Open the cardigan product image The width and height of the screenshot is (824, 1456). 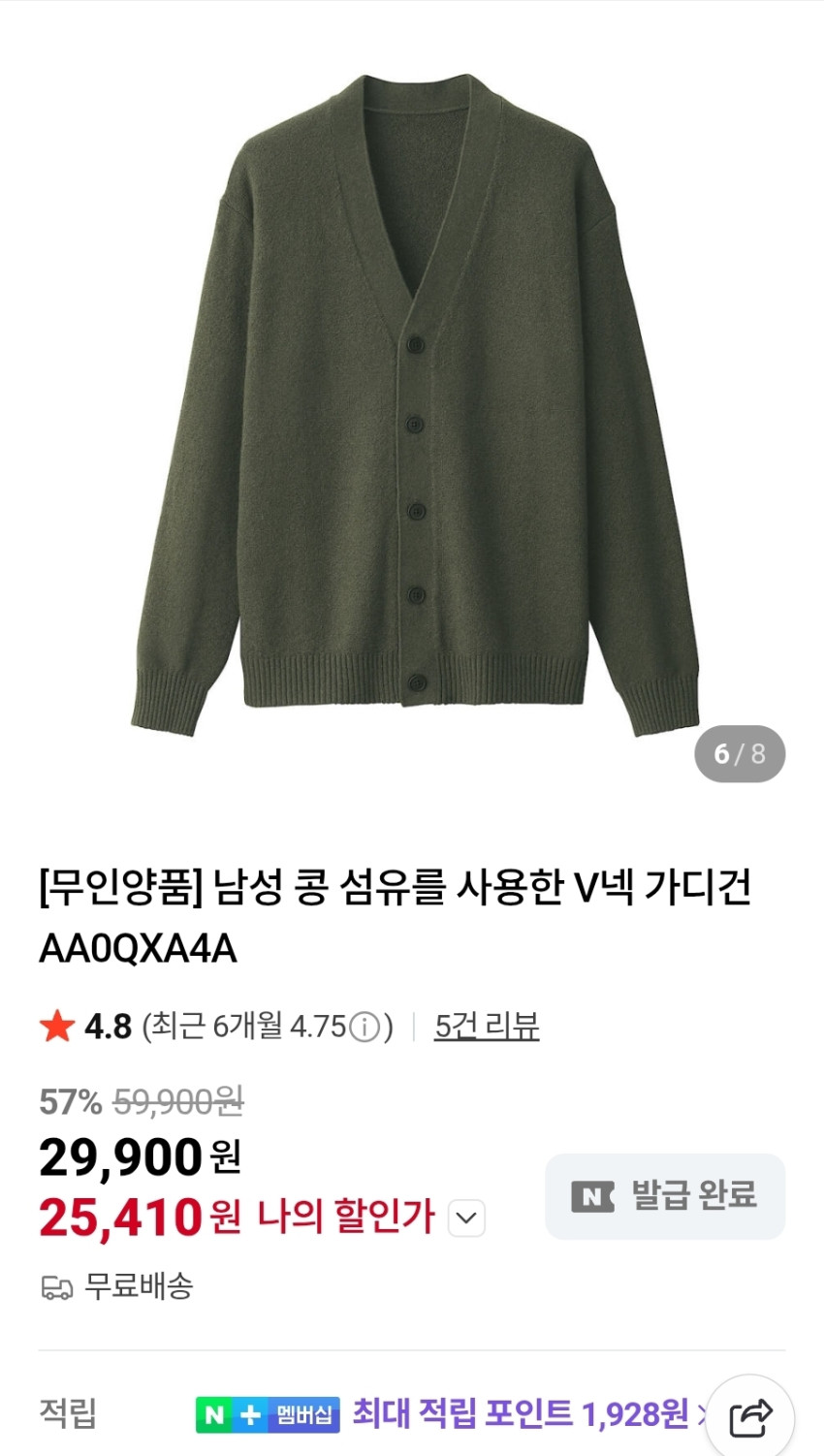(415, 407)
